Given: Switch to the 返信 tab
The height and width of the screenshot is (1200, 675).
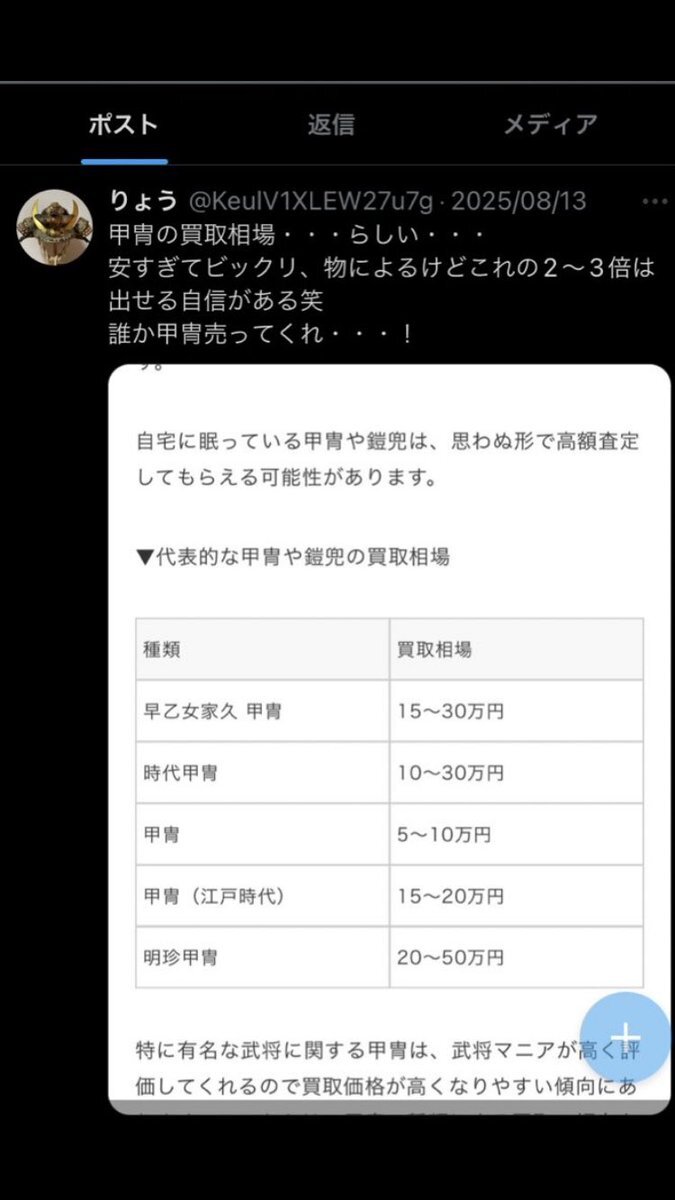Looking at the screenshot, I should 330,125.
